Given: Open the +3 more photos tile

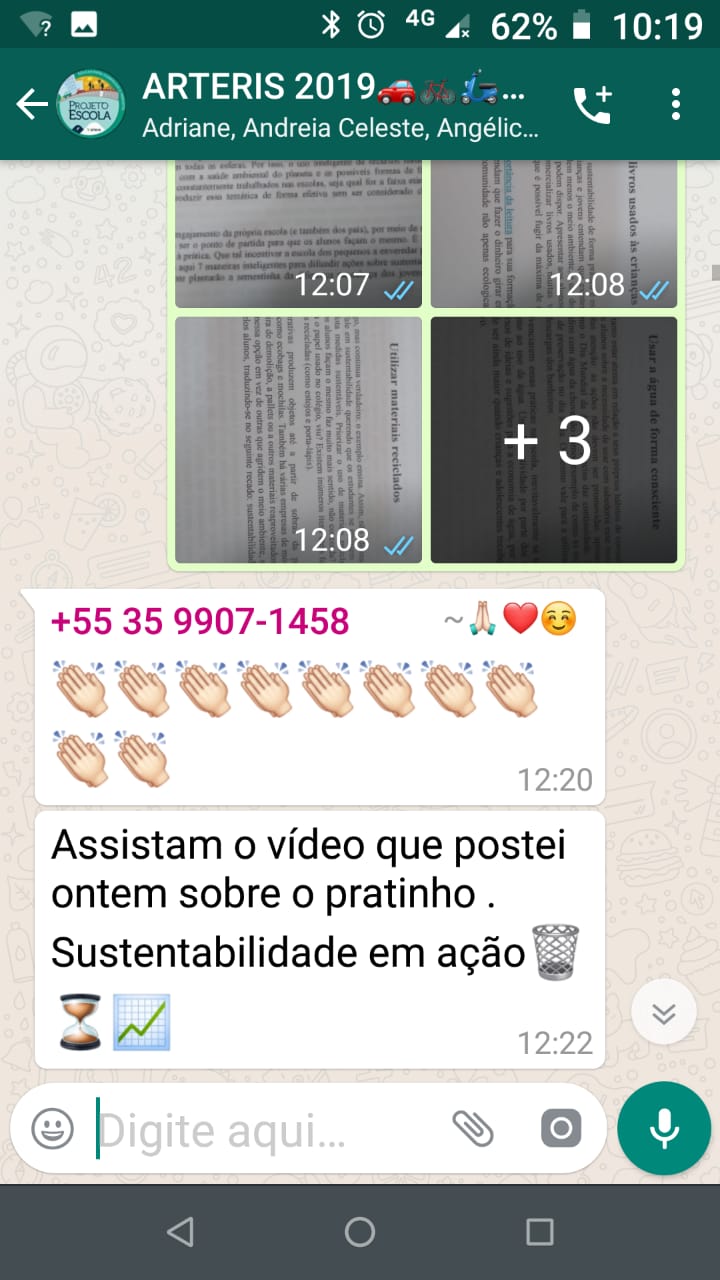Looking at the screenshot, I should tap(554, 440).
